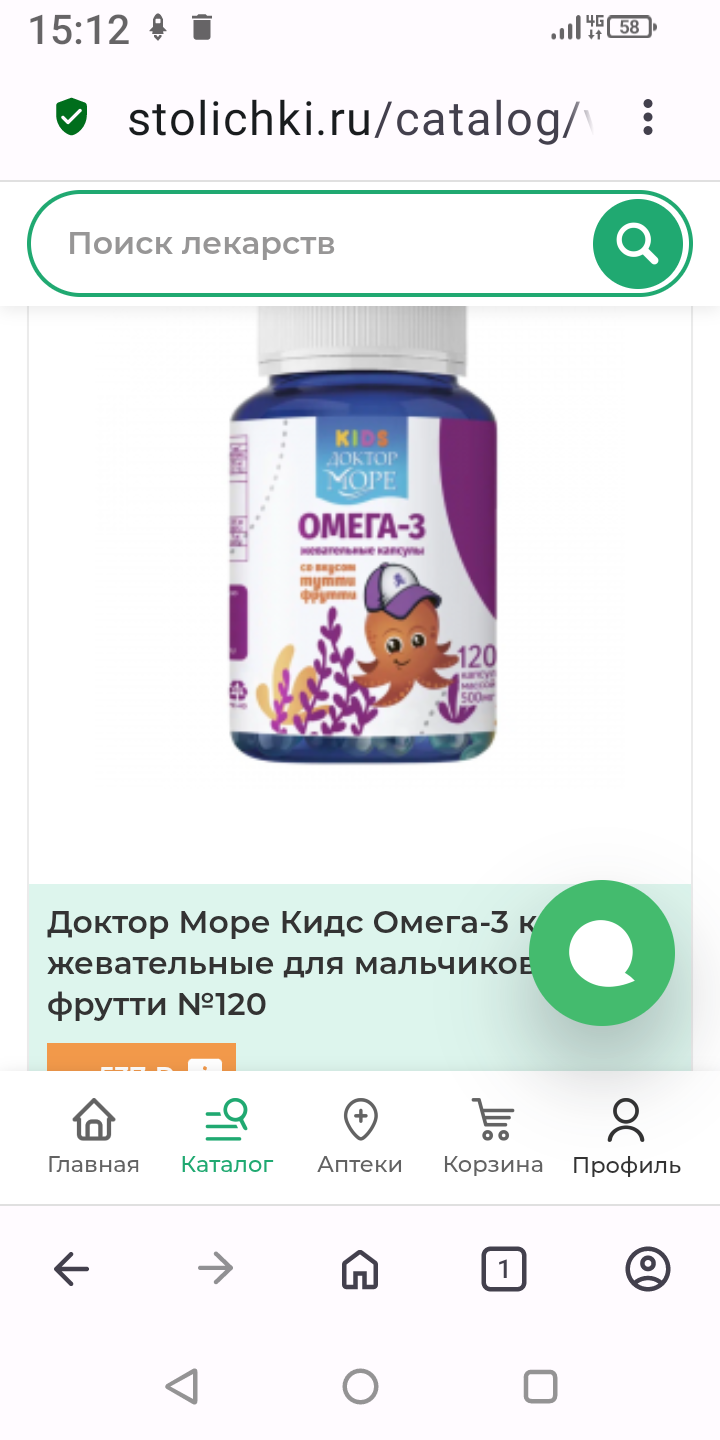Go back in the browser toolbar
Viewport: 720px width, 1440px height.
click(x=72, y=1270)
